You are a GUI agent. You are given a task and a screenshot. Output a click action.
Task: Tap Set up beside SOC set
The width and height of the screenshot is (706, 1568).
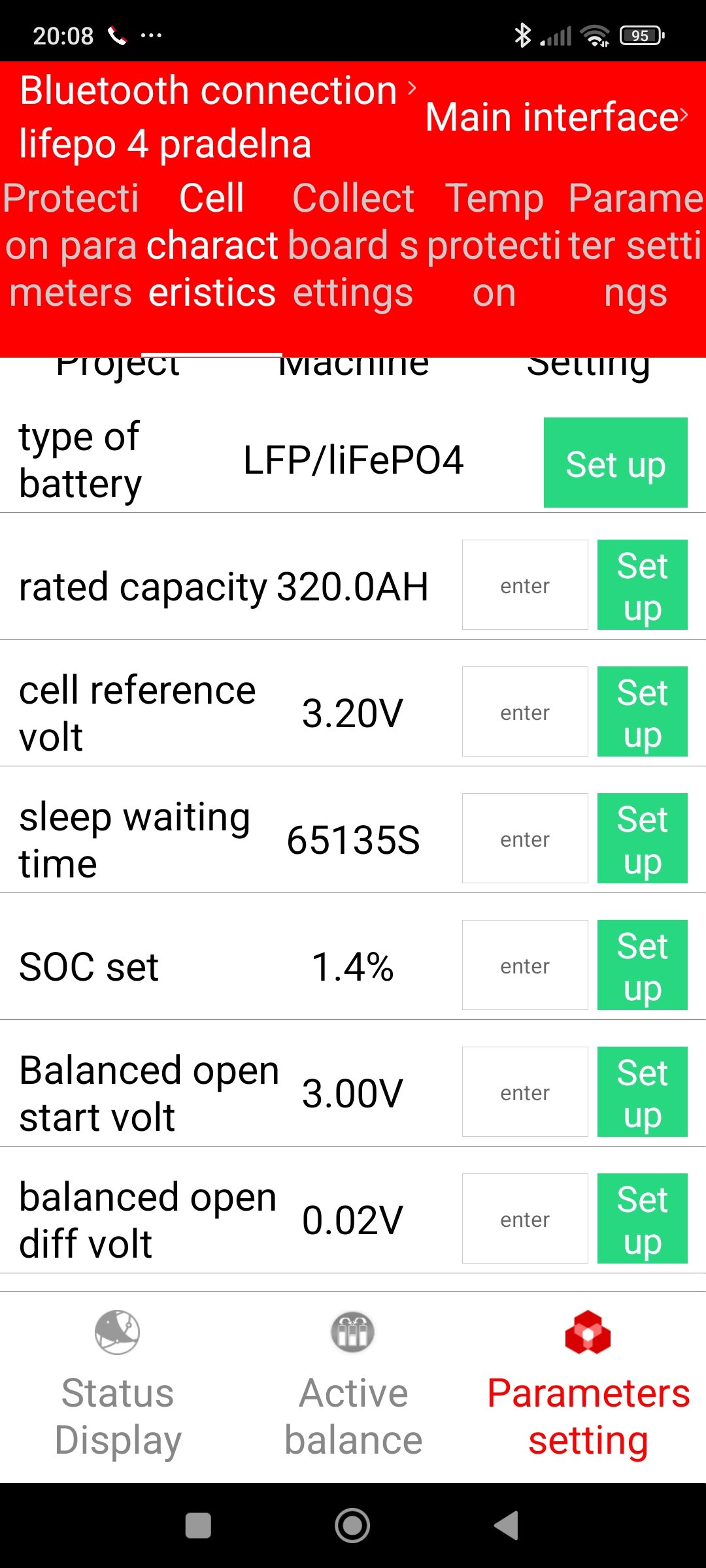click(642, 966)
